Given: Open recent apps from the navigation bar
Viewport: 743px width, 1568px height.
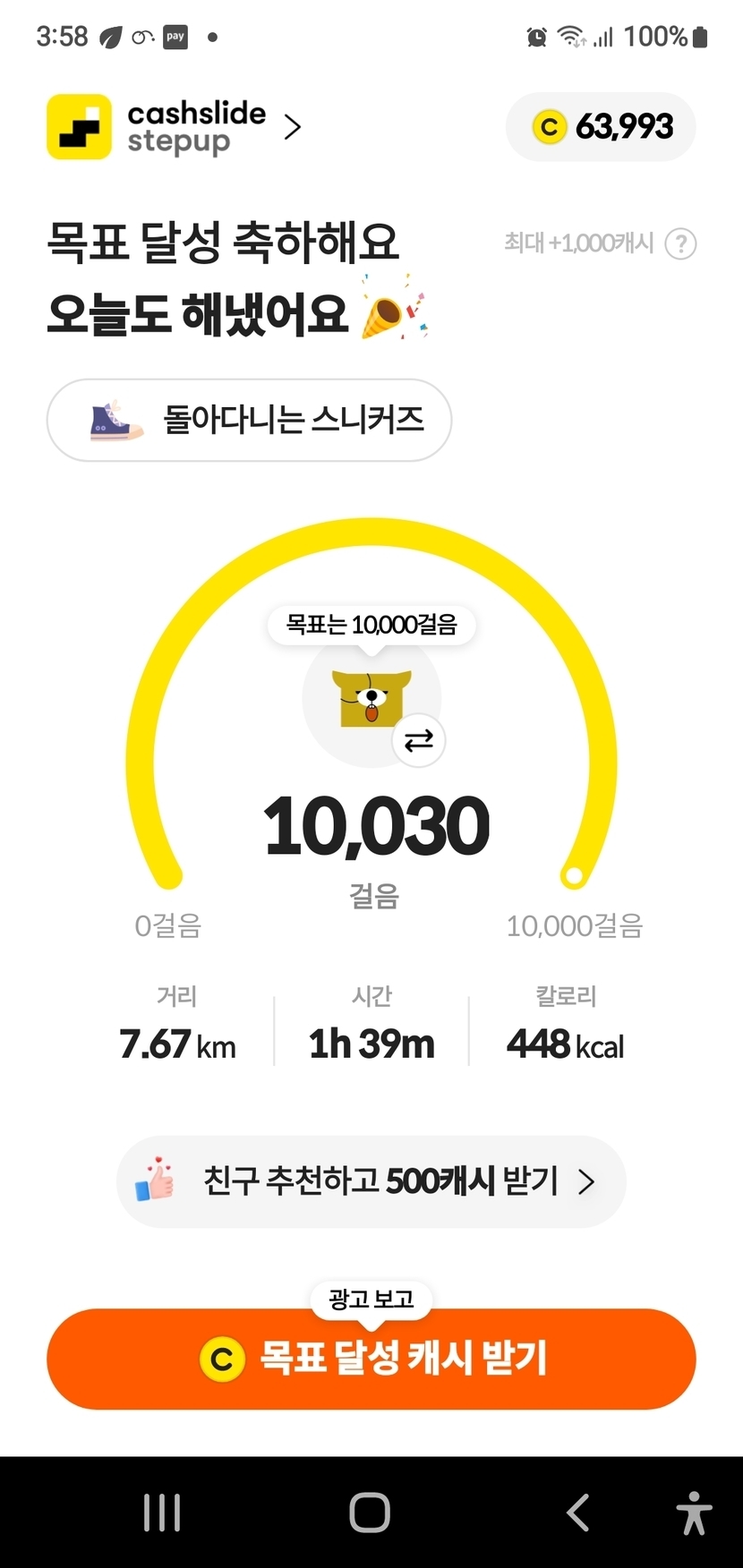Looking at the screenshot, I should pos(162,1513).
